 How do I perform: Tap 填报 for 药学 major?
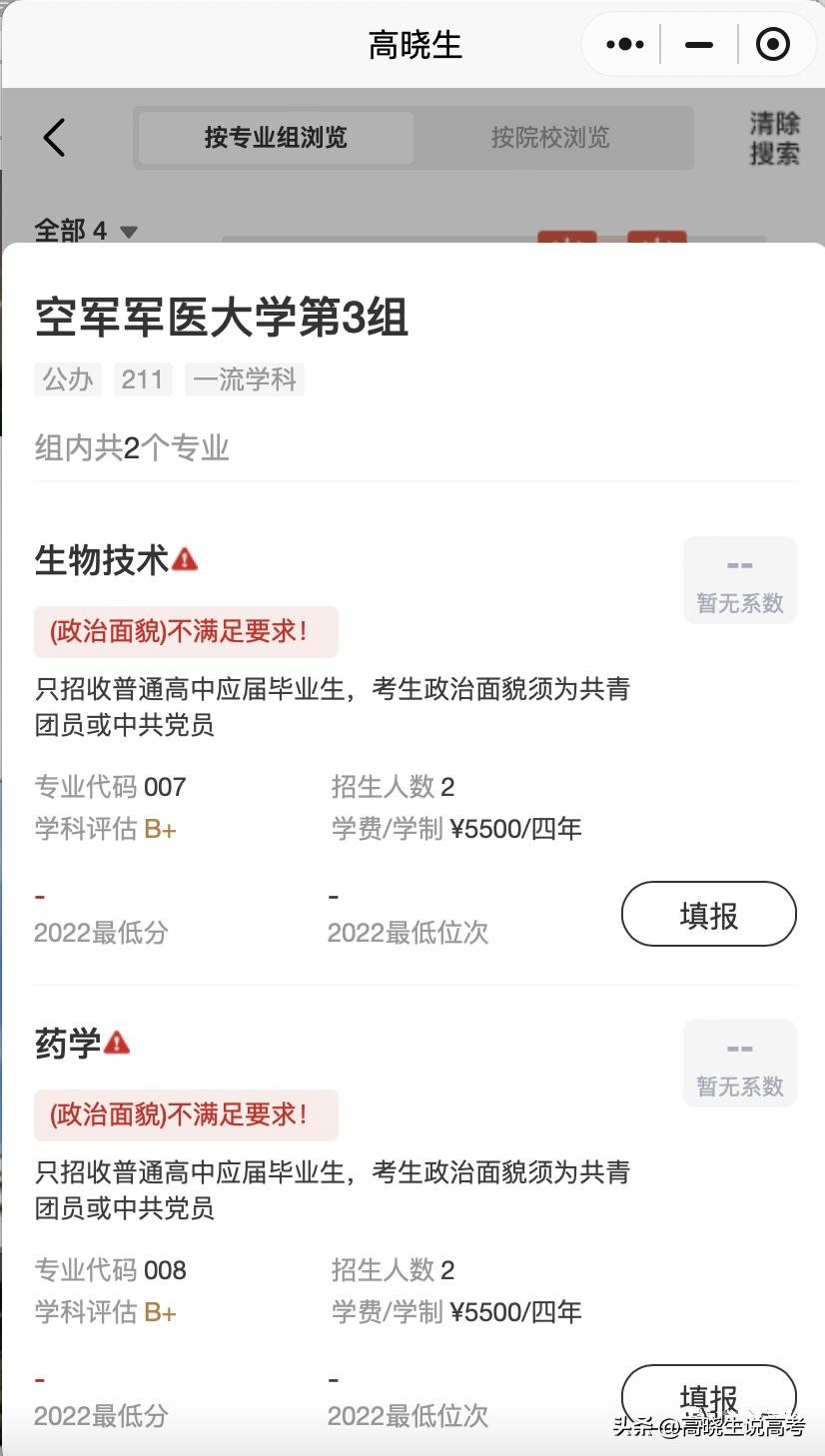(x=708, y=1394)
